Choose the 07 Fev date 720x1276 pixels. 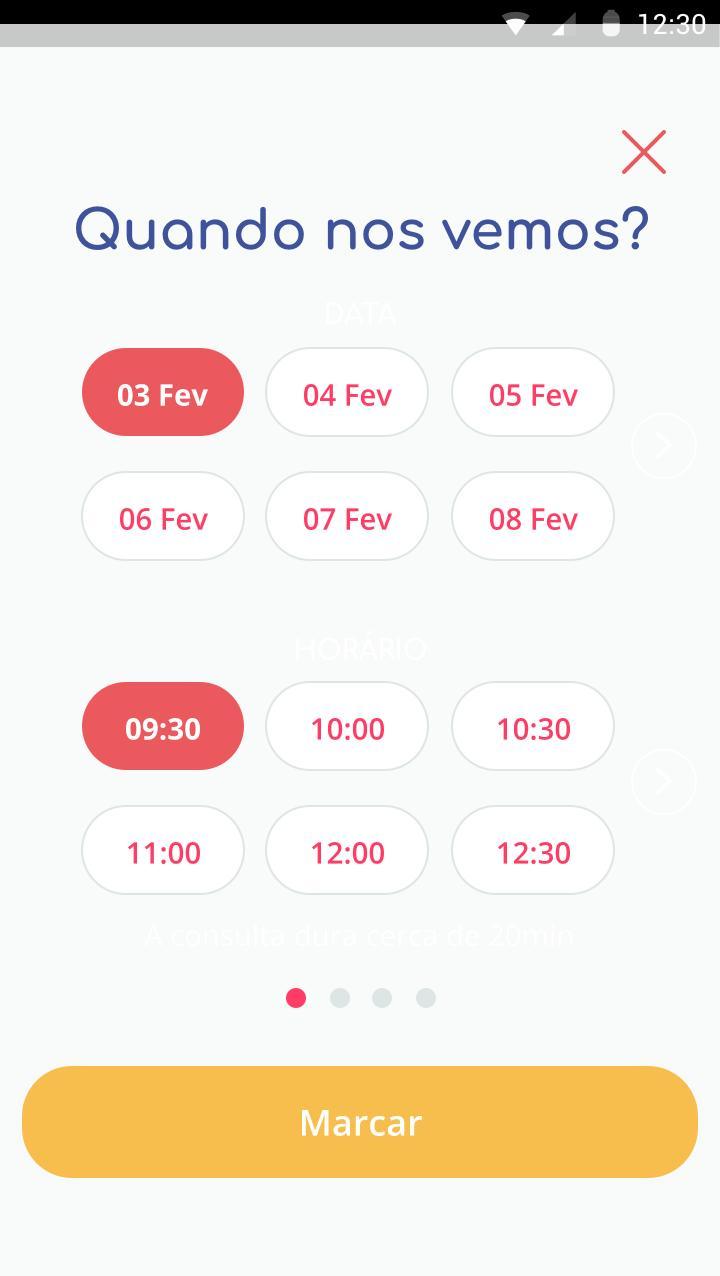[x=347, y=517]
